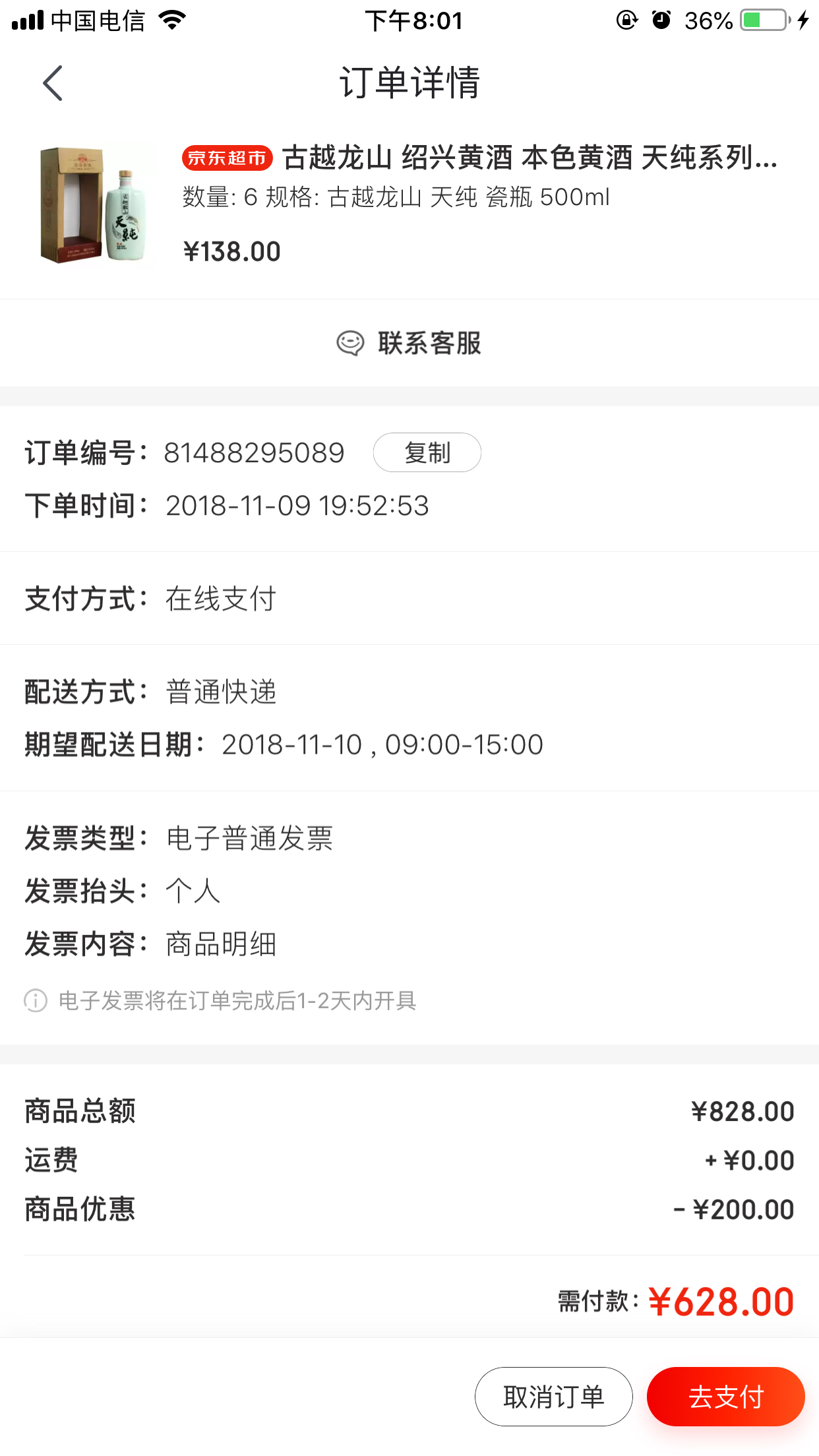The width and height of the screenshot is (819, 1456).
Task: Cancel the order with 取消订单
Action: (554, 1397)
